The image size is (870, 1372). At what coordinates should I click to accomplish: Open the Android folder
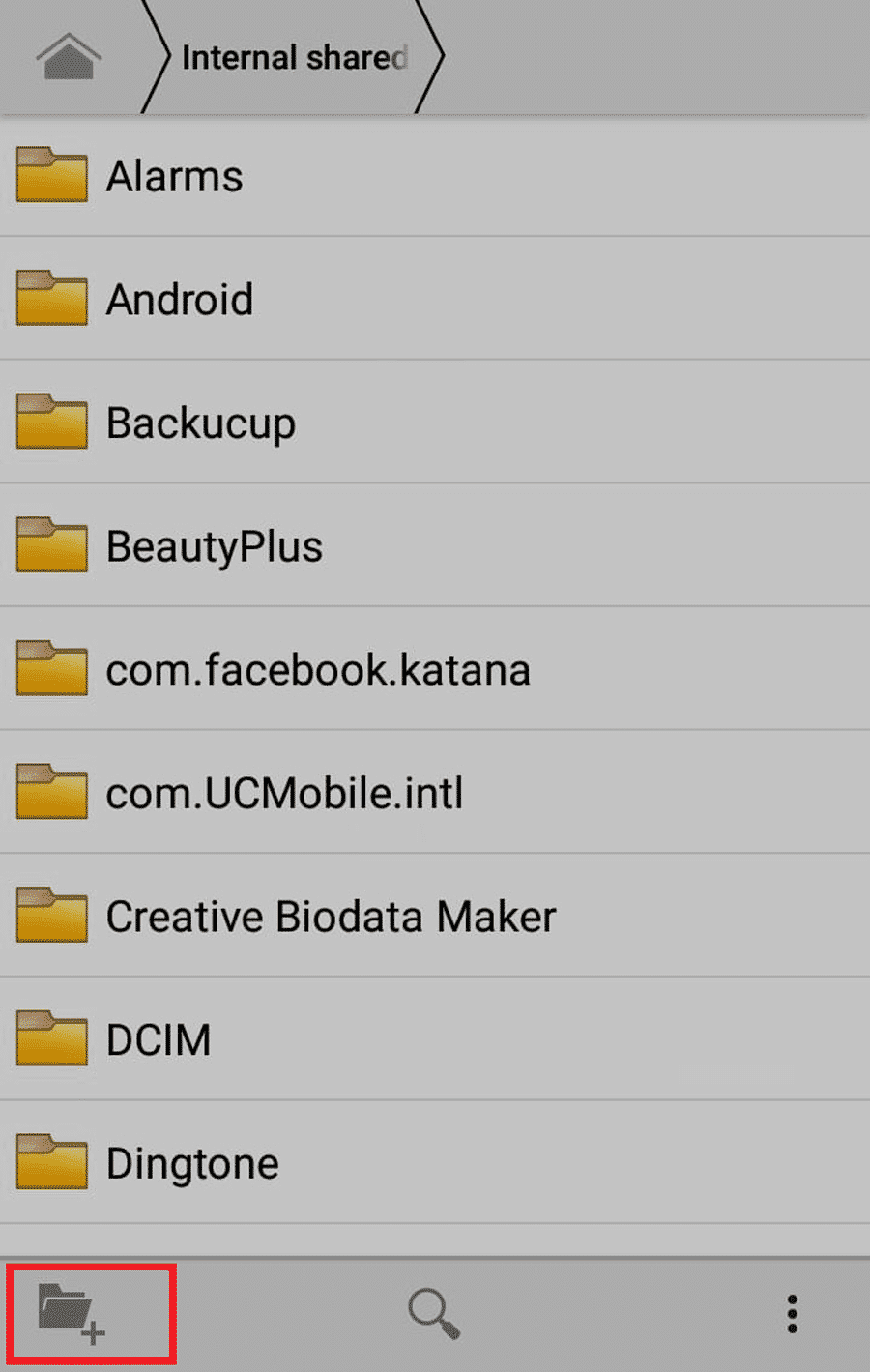180,300
